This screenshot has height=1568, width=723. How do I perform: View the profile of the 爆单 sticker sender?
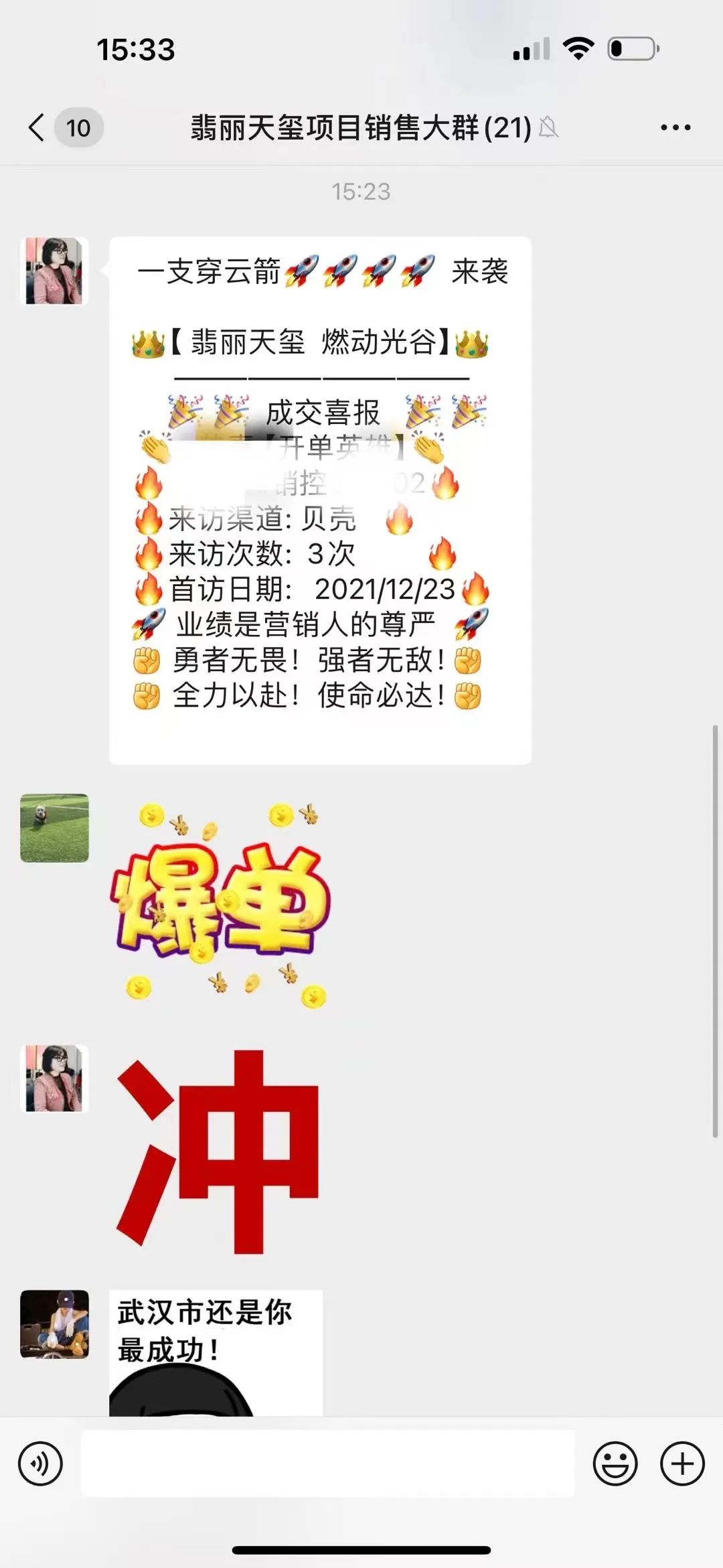point(54,828)
